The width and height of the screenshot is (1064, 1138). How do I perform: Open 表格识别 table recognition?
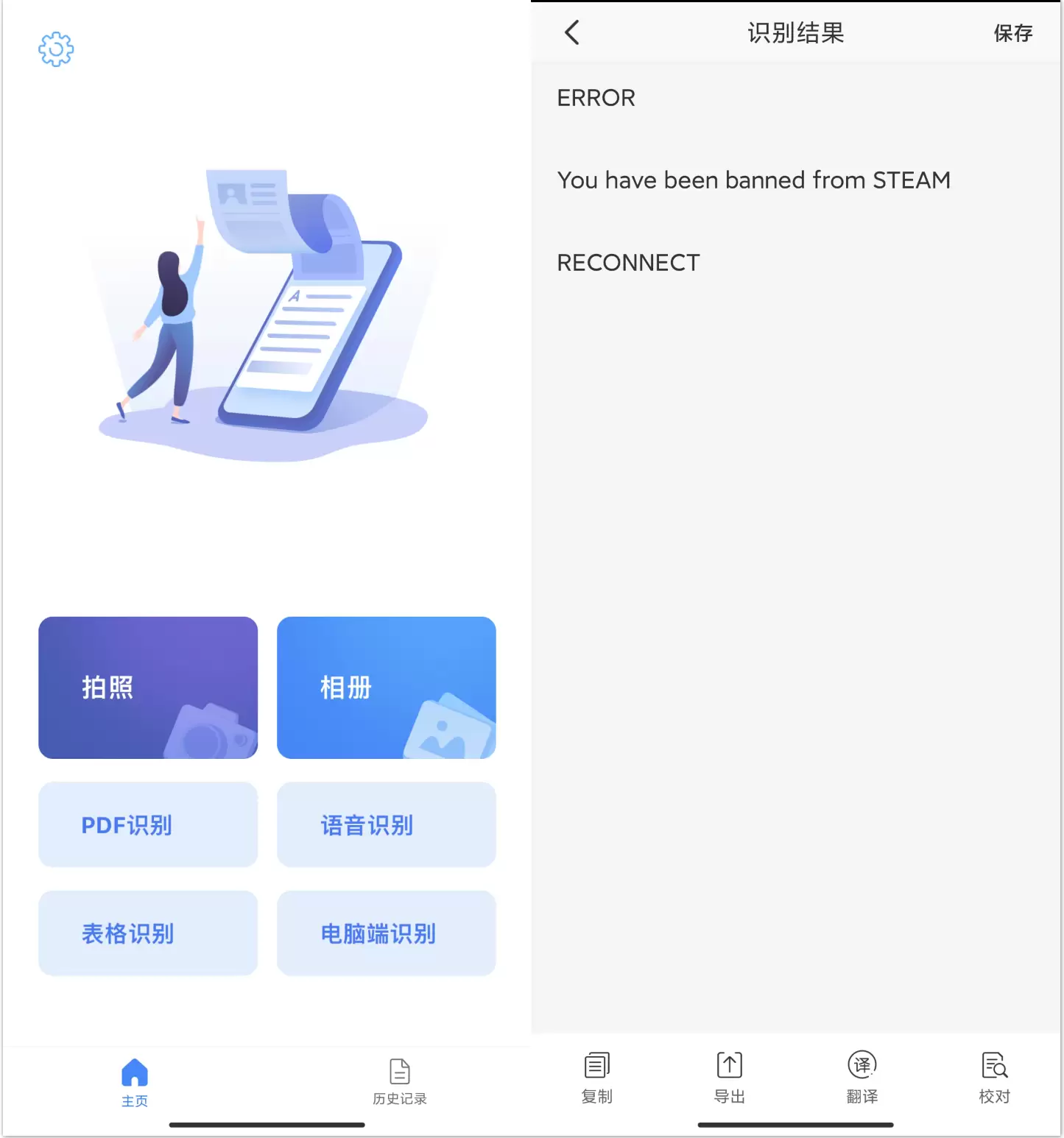pos(148,933)
